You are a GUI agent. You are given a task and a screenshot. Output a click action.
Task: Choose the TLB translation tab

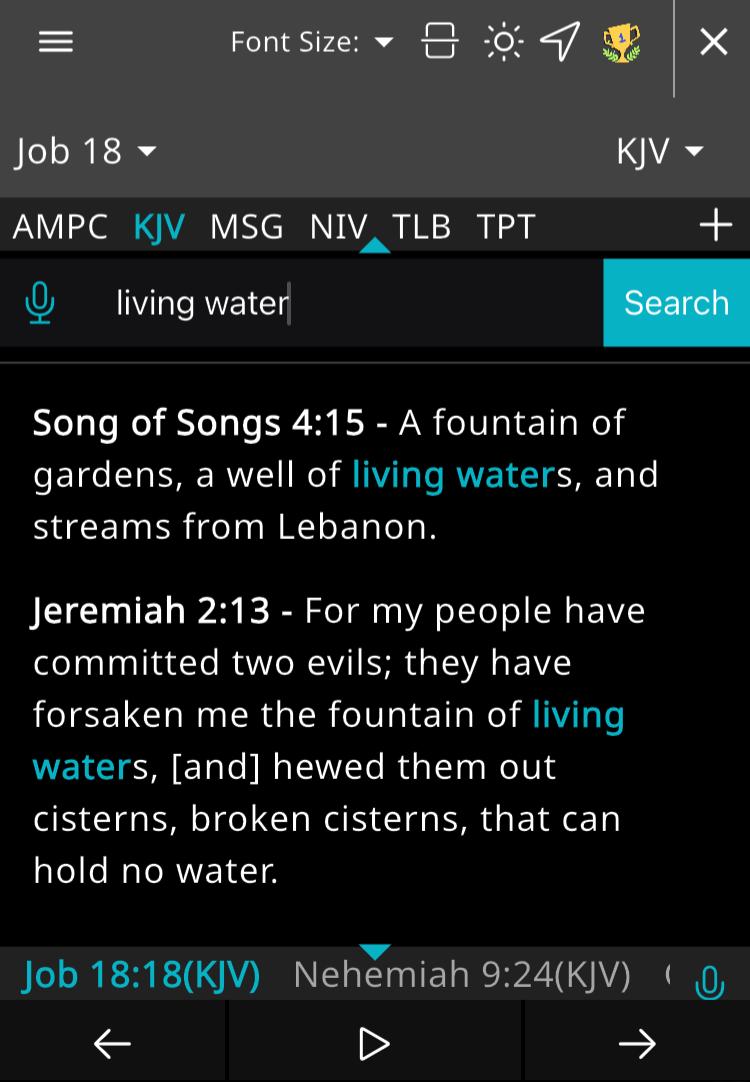pyautogui.click(x=423, y=226)
